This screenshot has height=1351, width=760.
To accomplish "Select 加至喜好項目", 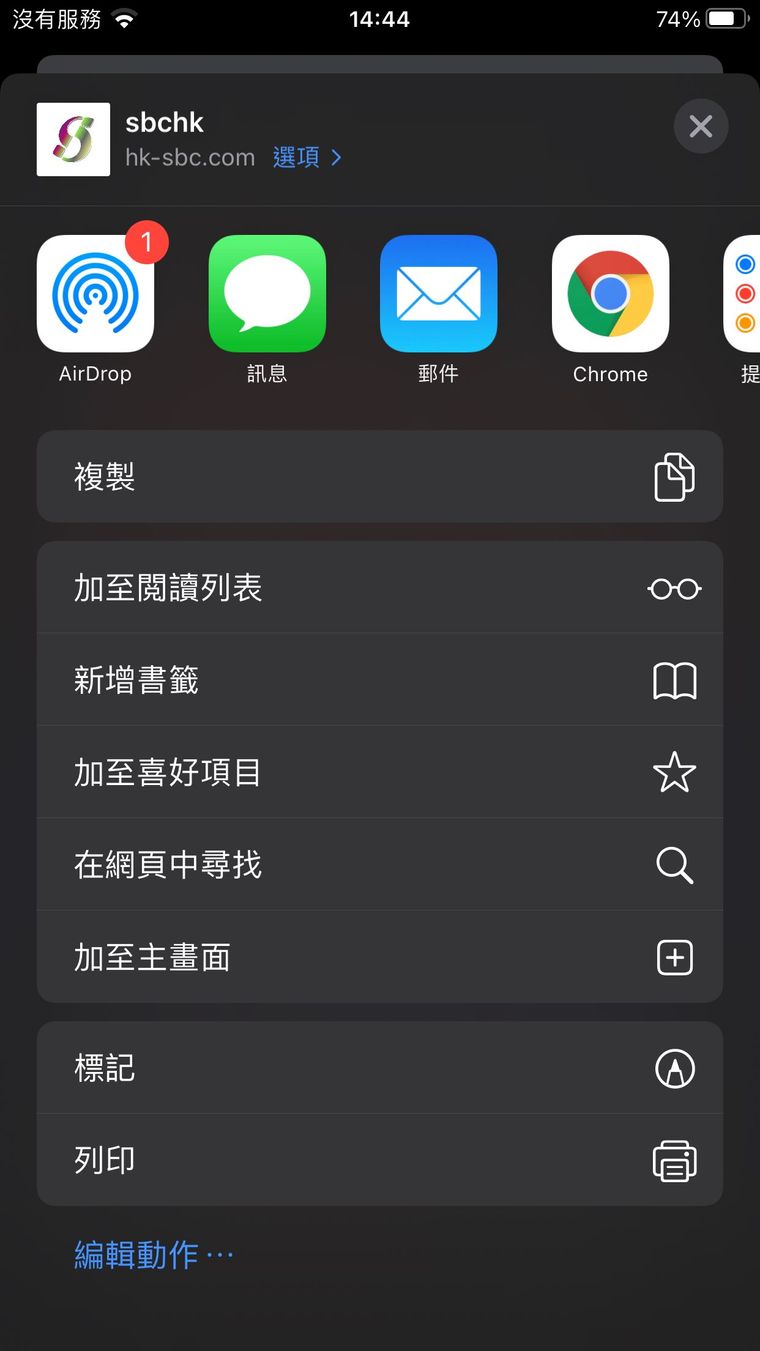I will 379,773.
